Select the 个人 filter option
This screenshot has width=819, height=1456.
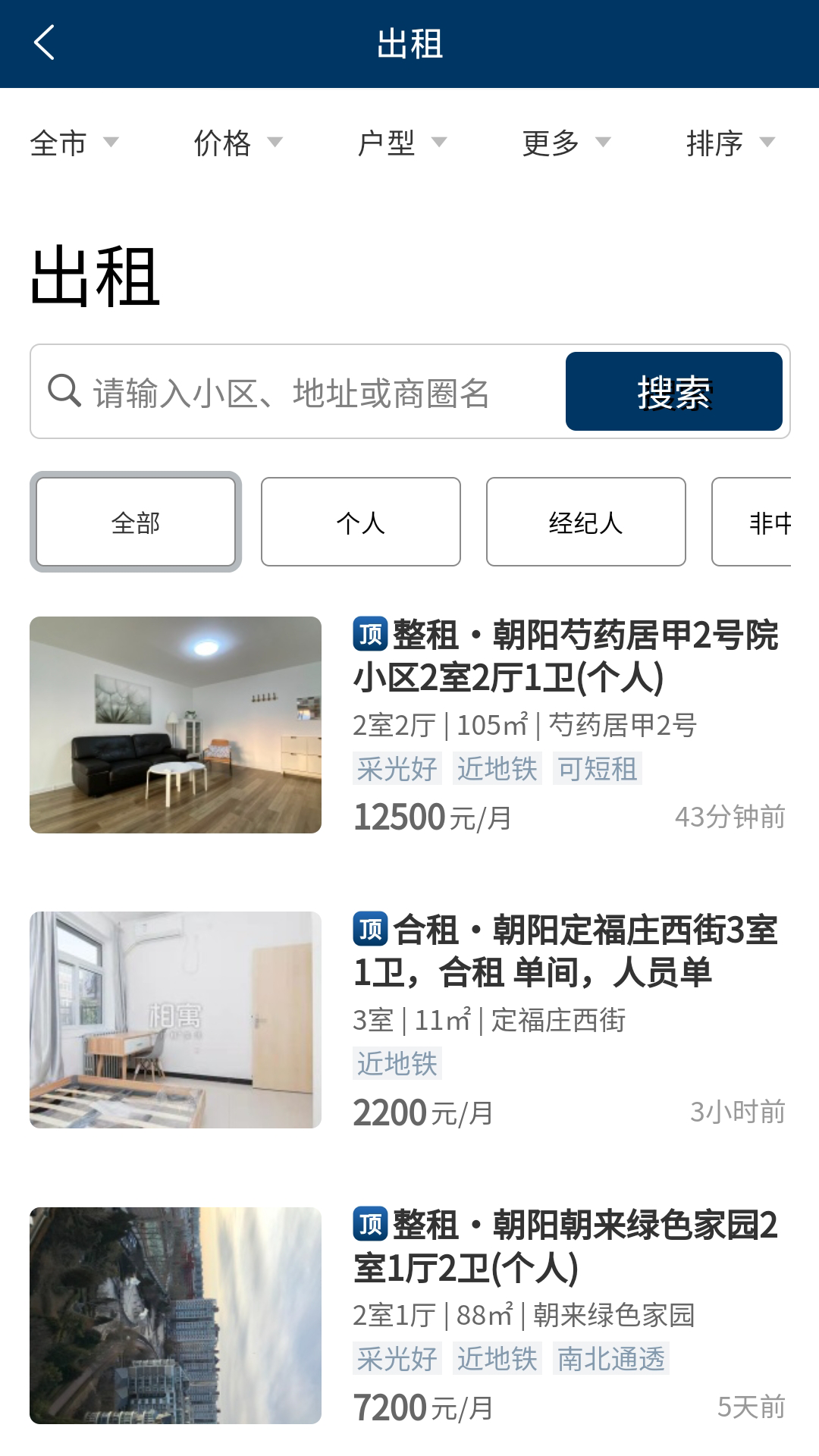360,521
